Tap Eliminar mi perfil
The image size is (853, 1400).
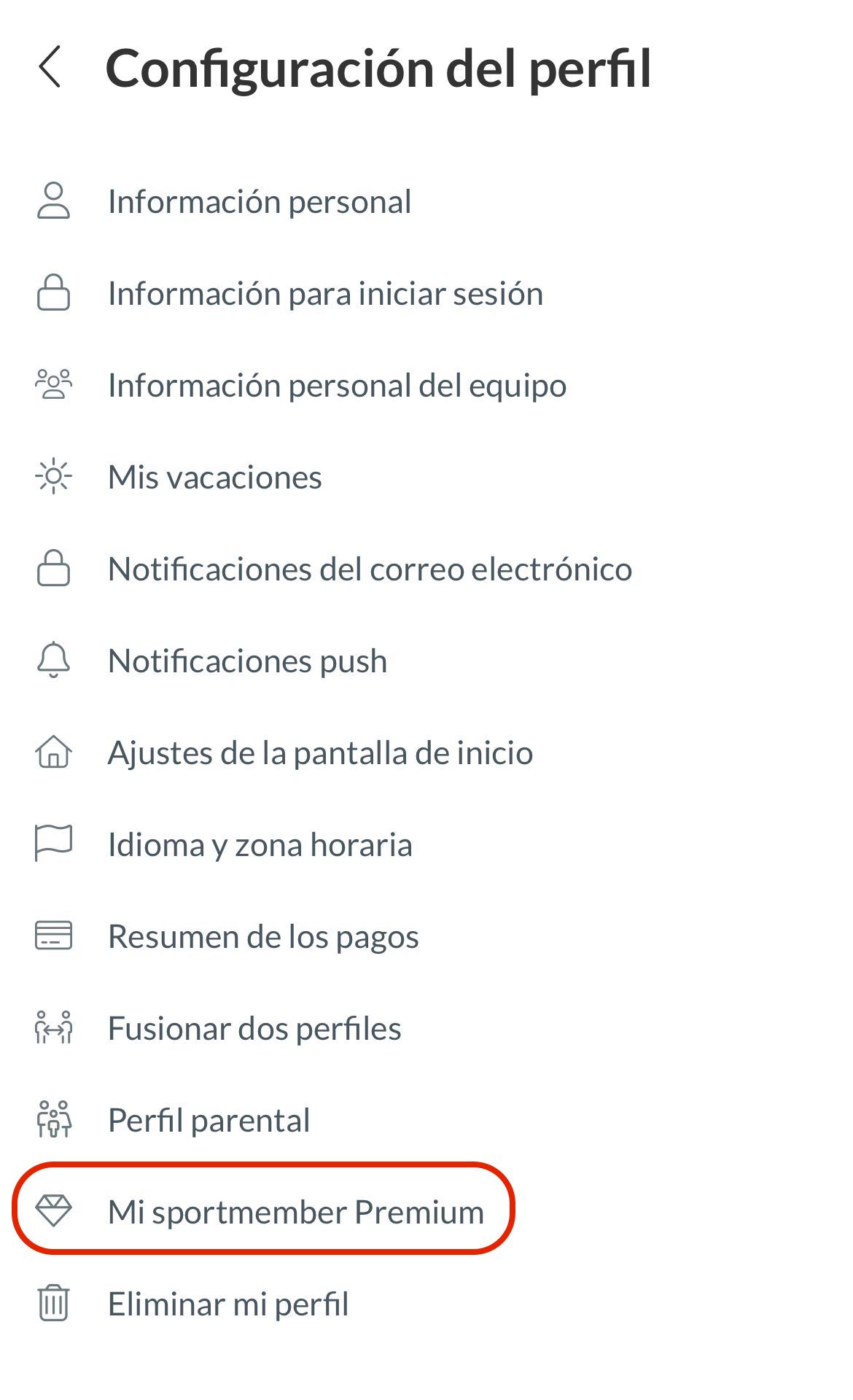pyautogui.click(x=228, y=1304)
